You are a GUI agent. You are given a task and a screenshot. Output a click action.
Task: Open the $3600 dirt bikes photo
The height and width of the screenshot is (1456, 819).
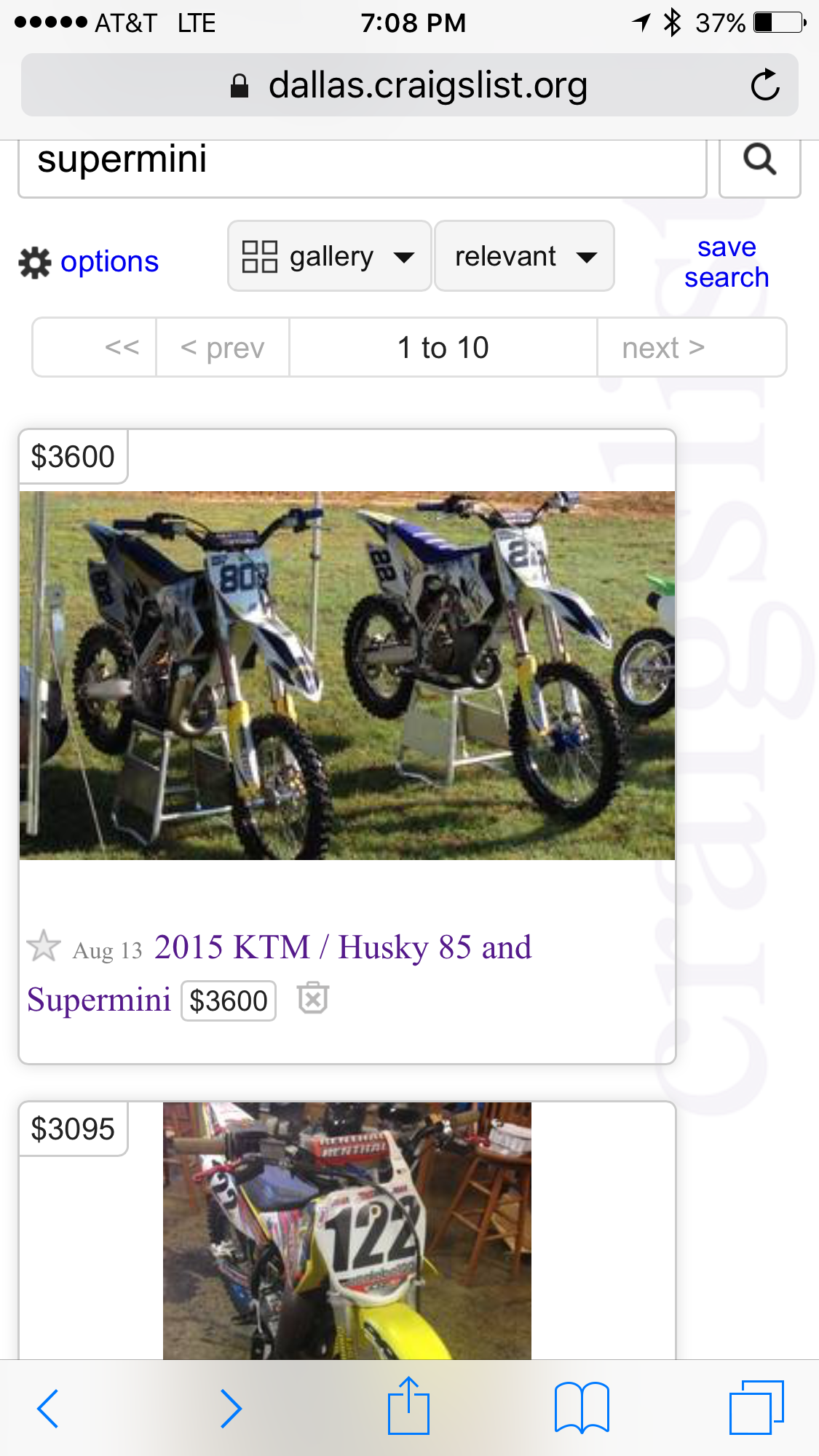coord(347,675)
